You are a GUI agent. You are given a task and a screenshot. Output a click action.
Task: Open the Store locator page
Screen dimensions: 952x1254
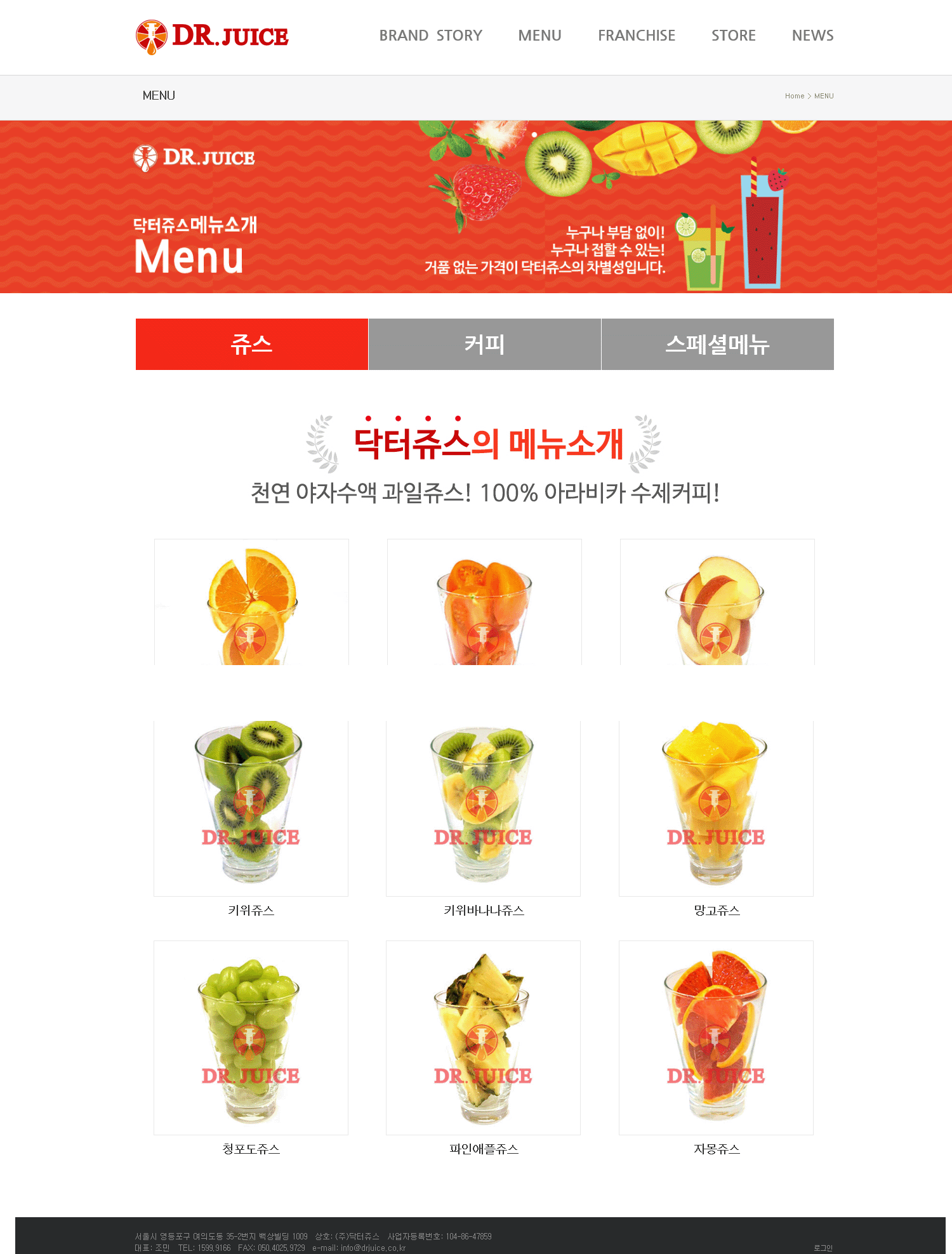pyautogui.click(x=733, y=36)
